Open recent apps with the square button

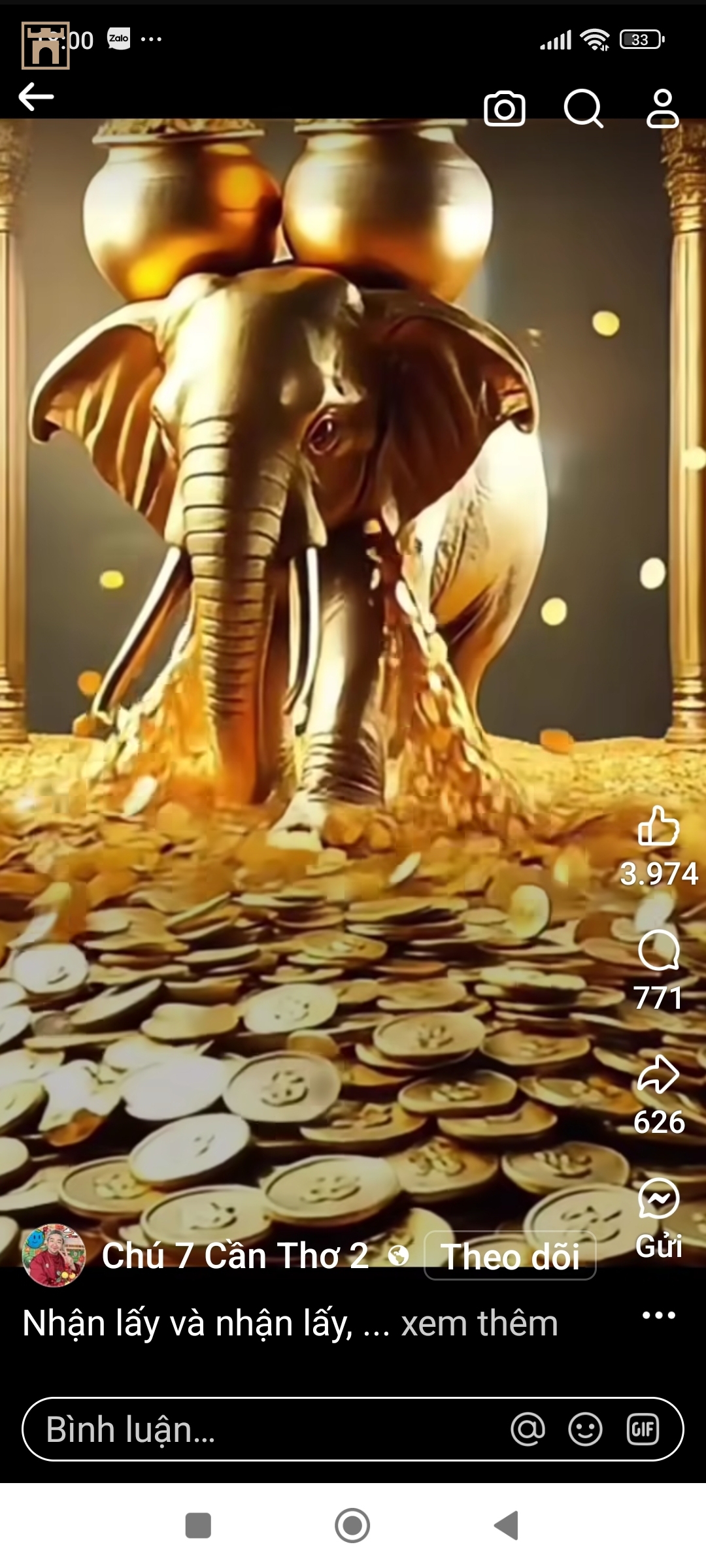click(x=198, y=1526)
